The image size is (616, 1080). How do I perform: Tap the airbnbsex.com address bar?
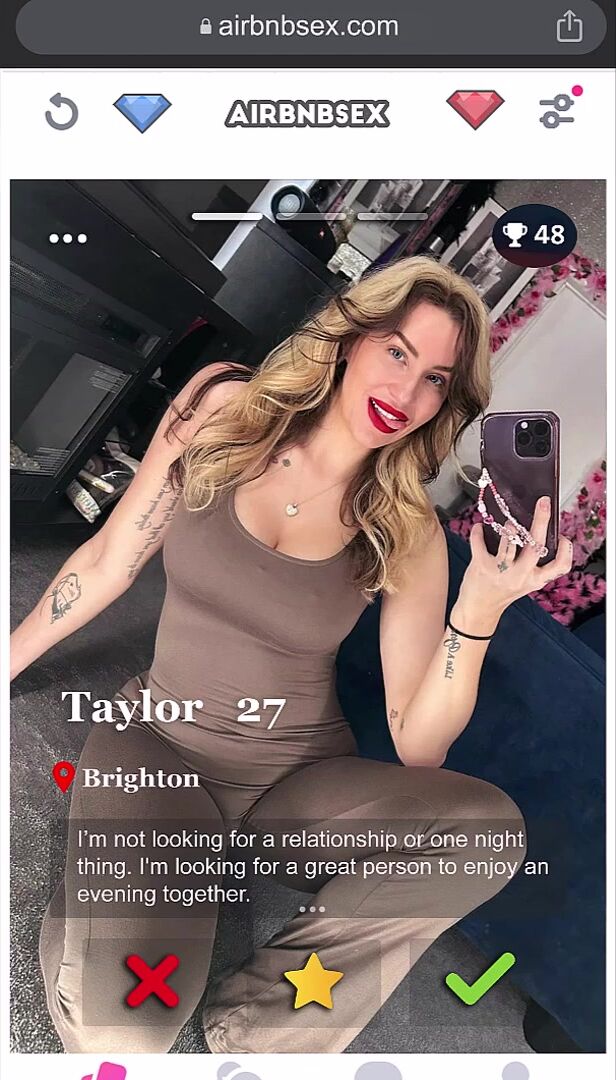(x=300, y=26)
